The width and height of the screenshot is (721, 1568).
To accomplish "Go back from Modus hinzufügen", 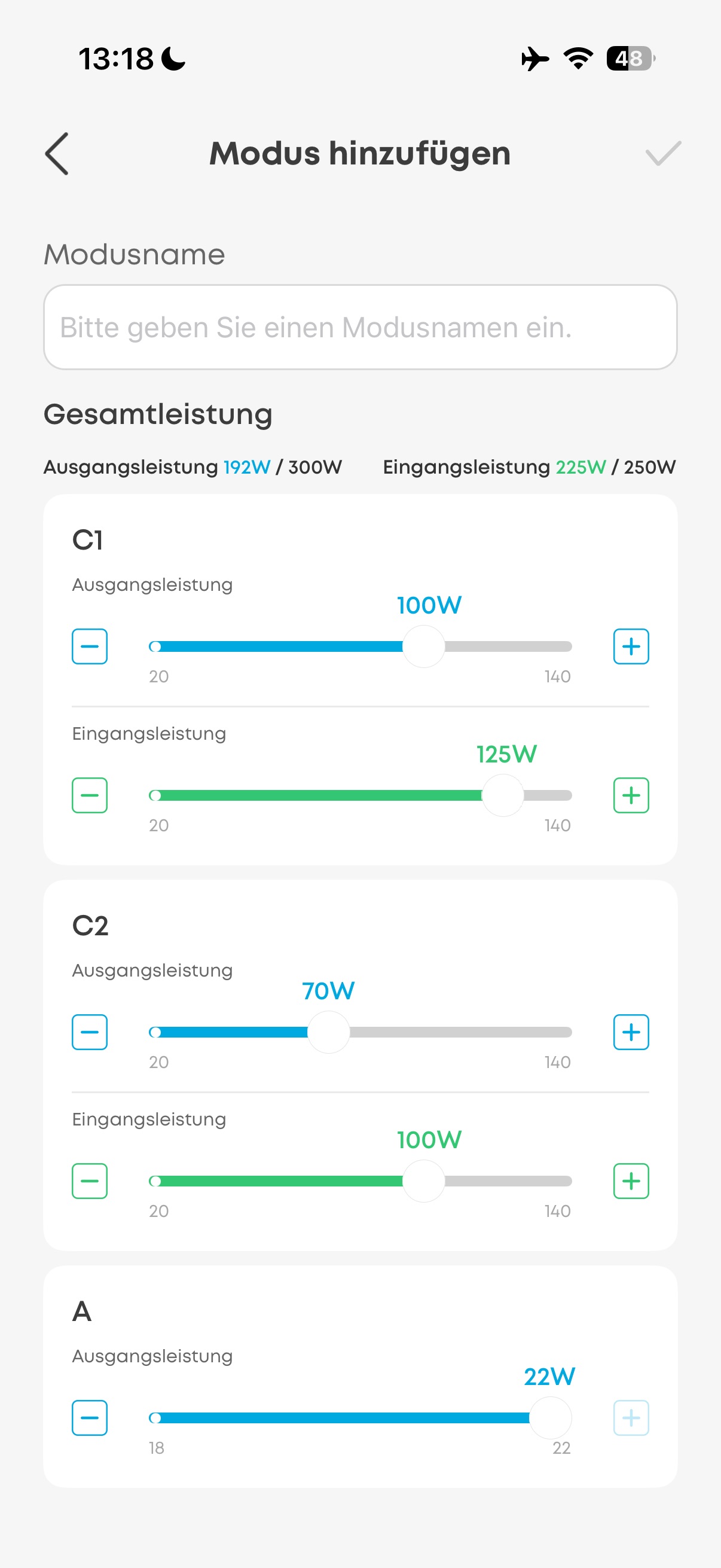I will [57, 153].
